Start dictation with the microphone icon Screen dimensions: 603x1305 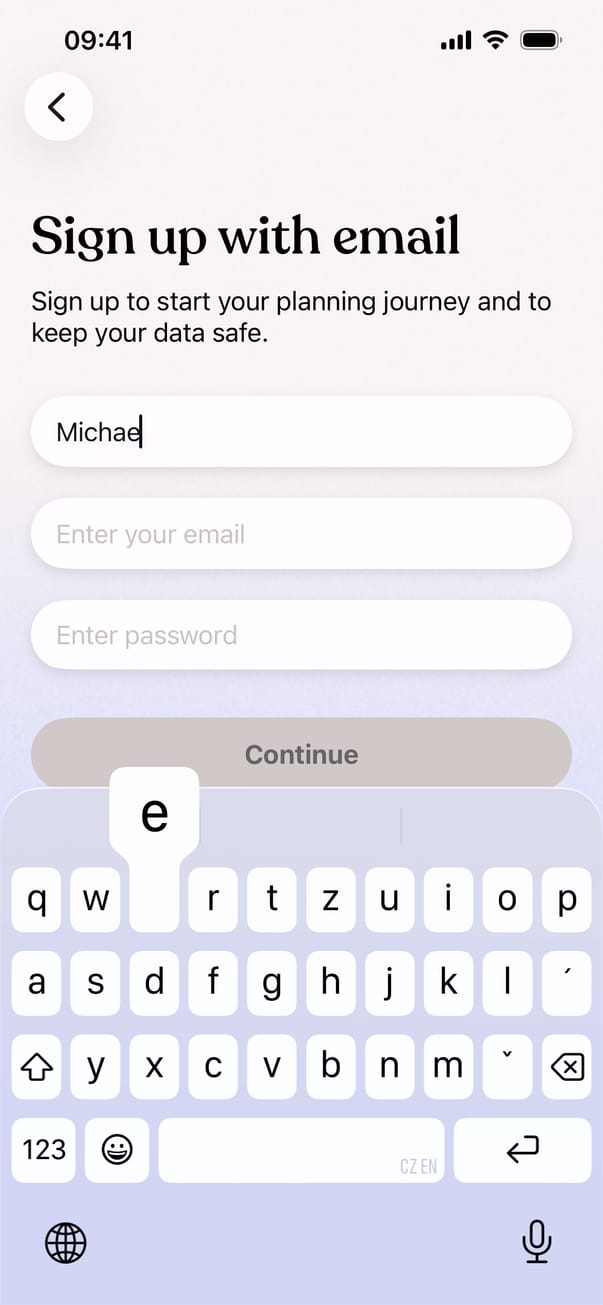[537, 1243]
